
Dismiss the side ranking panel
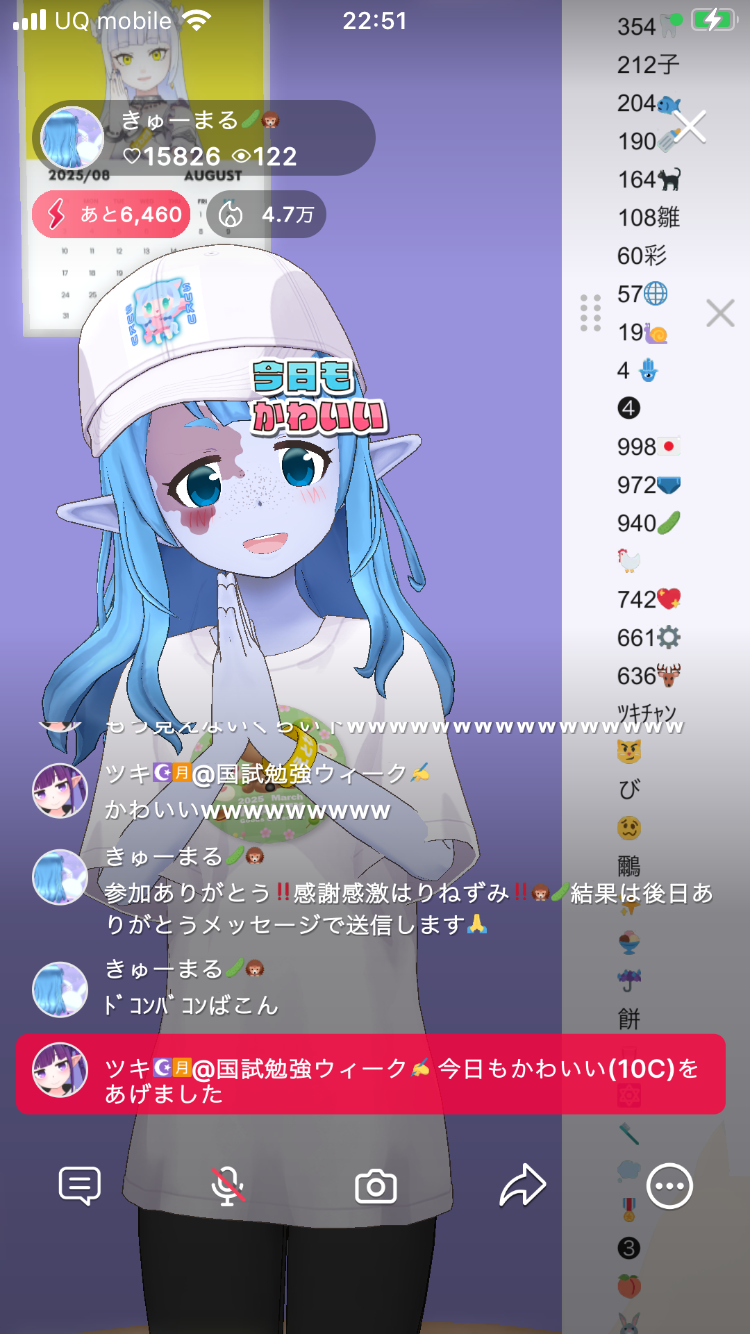coord(720,314)
